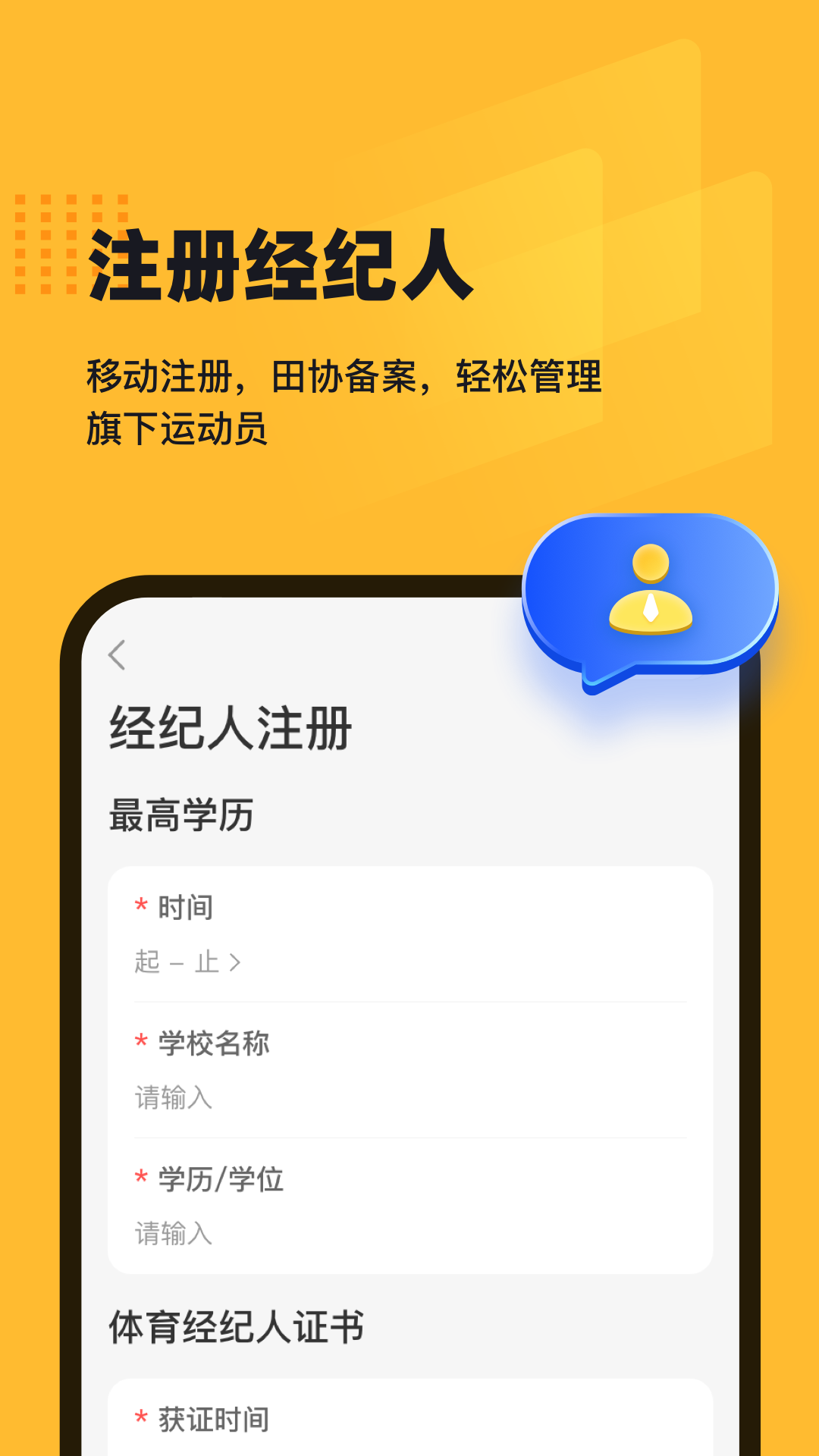
Task: Open the chevron next to 时间 row
Action: point(235,962)
